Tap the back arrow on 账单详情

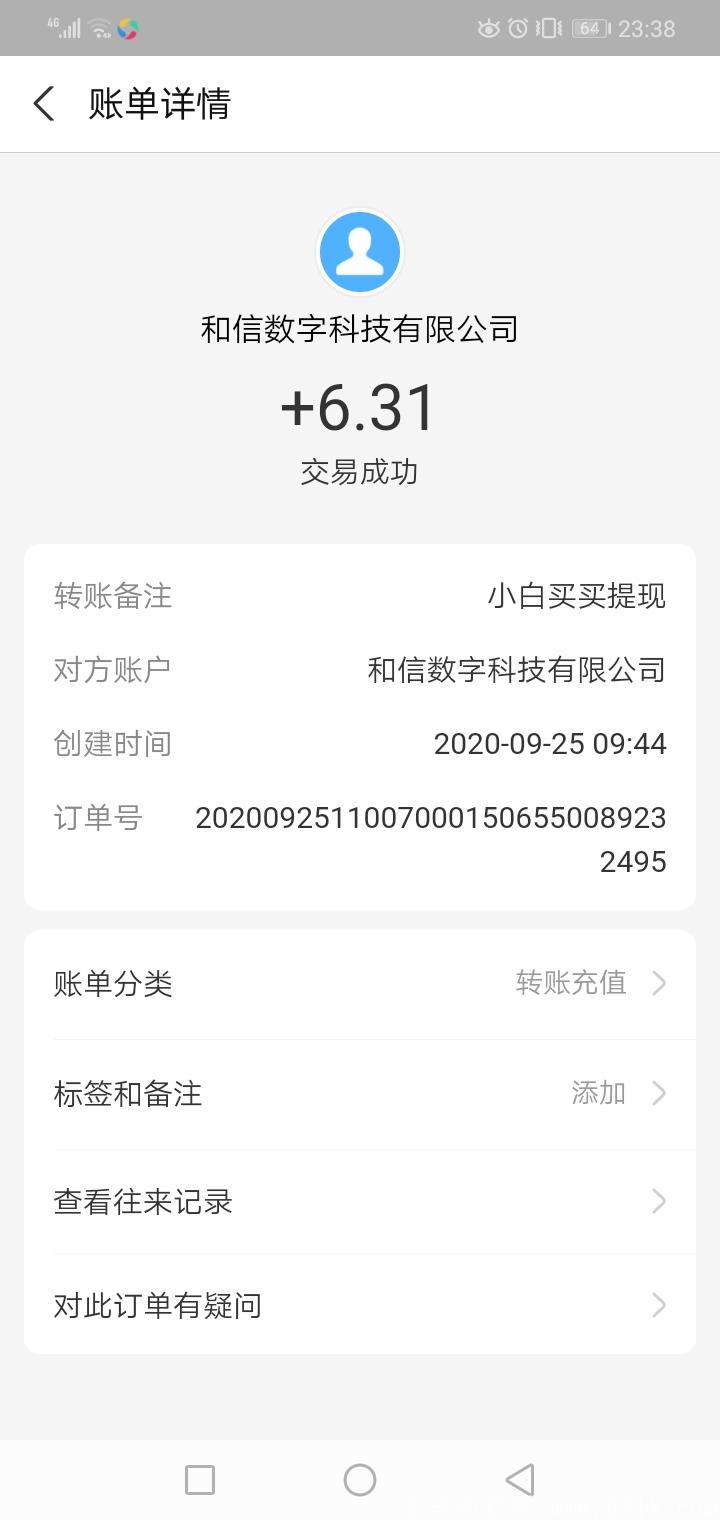[42, 103]
